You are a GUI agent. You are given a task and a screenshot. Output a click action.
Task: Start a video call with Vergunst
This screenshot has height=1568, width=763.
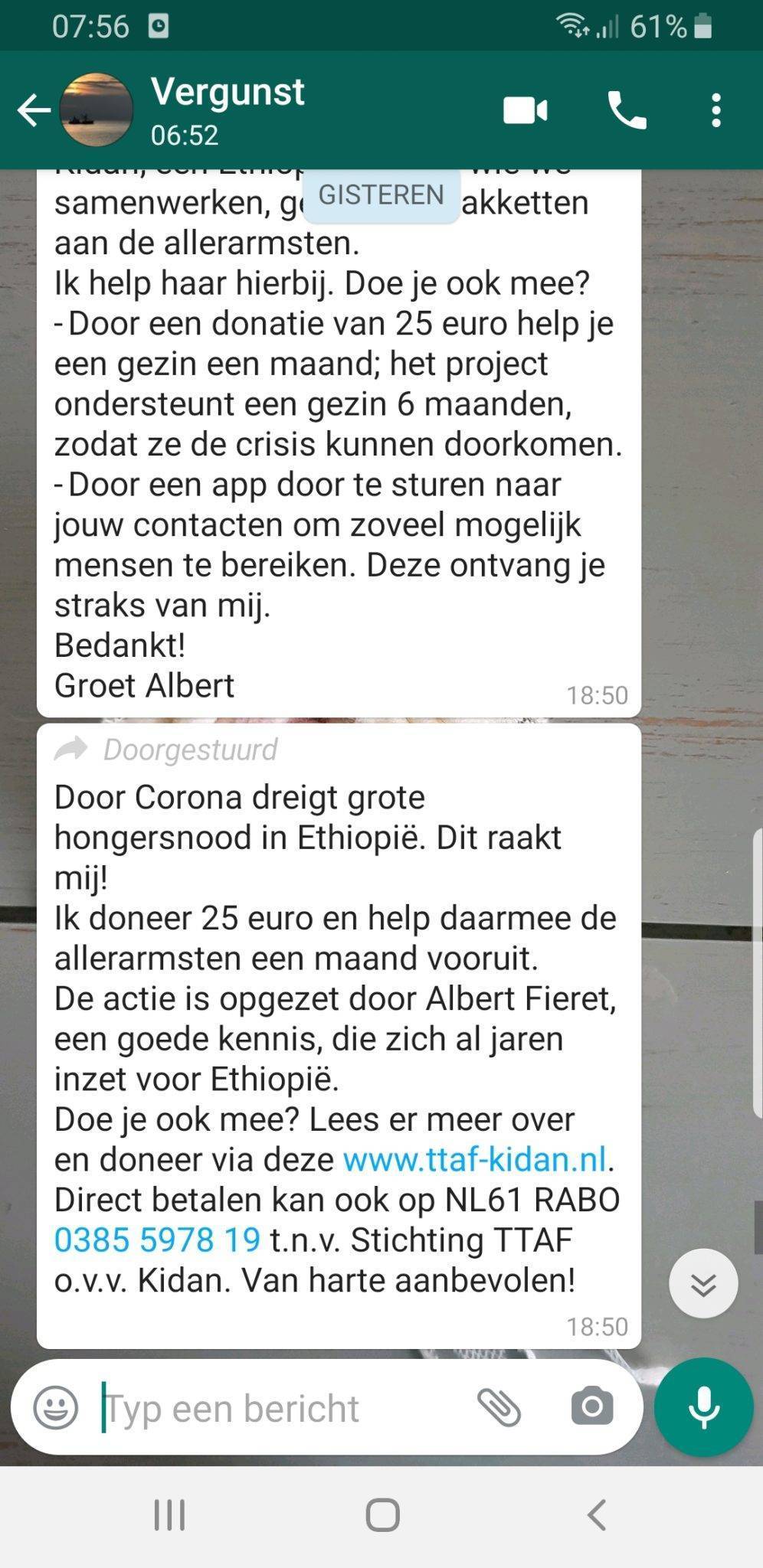(526, 111)
